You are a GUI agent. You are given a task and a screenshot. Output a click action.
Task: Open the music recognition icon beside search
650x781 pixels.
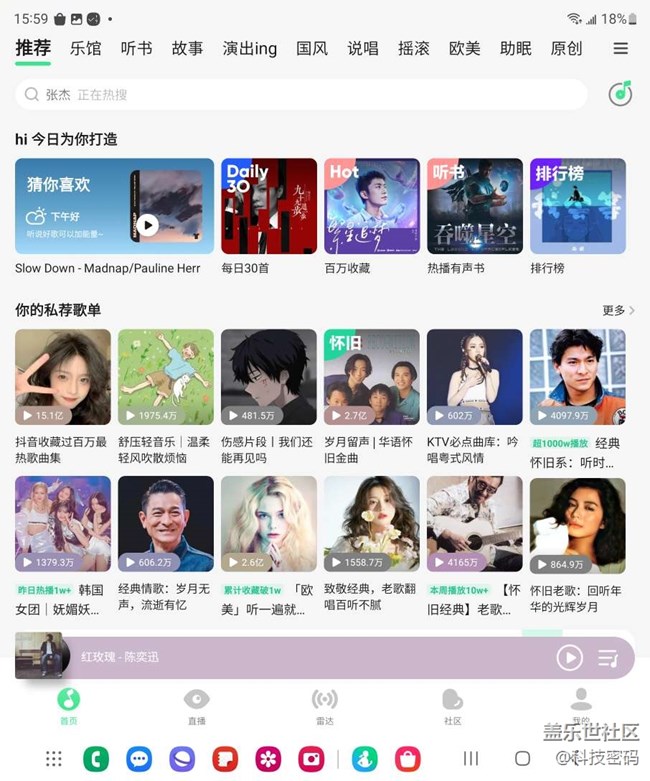click(621, 94)
